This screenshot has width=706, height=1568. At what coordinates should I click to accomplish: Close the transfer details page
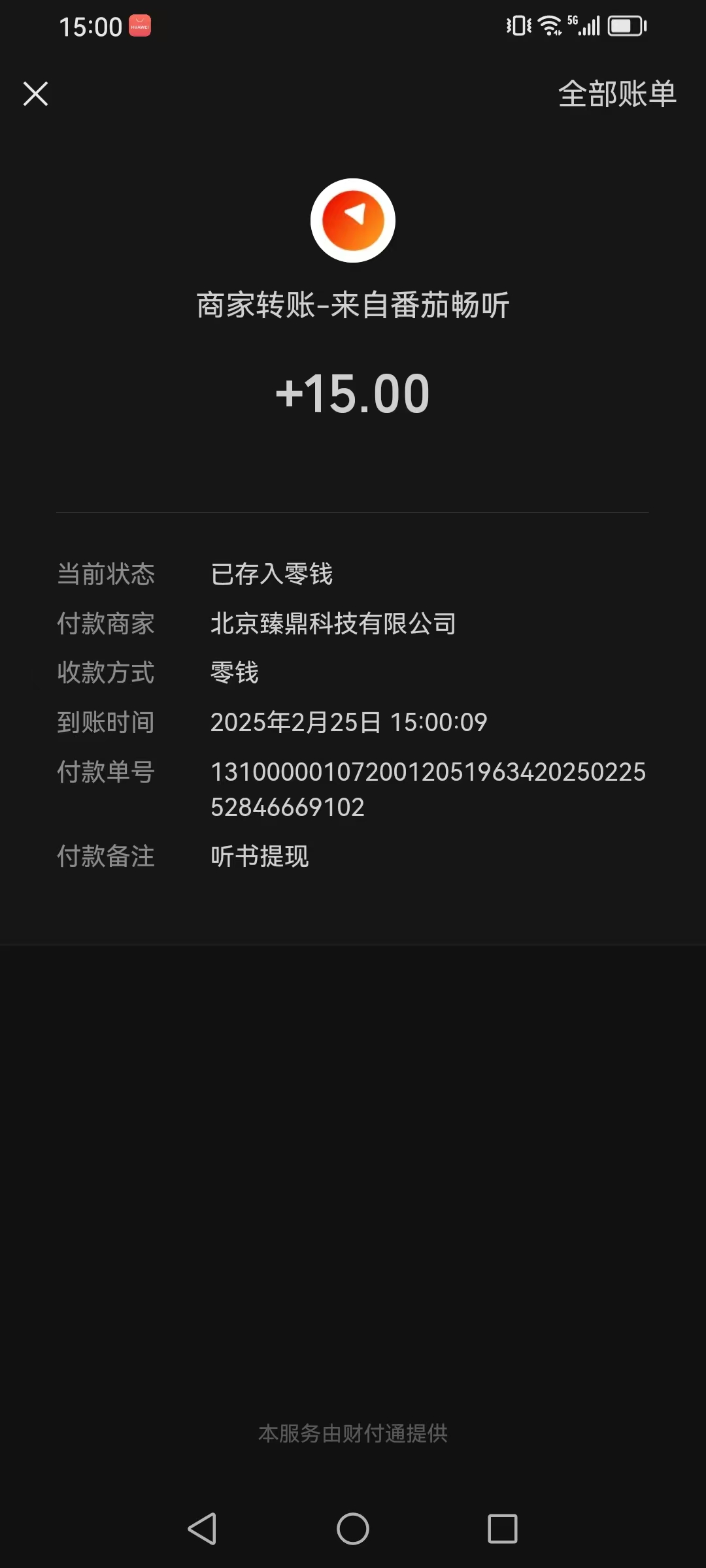pos(36,93)
